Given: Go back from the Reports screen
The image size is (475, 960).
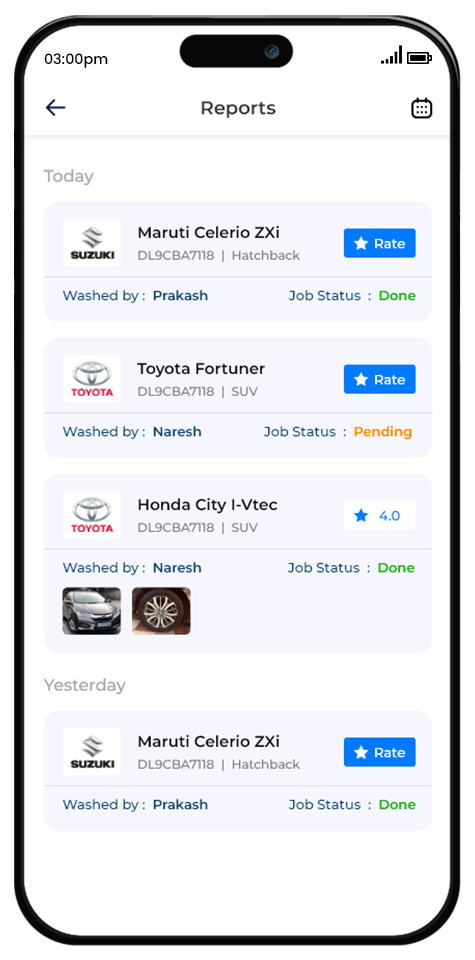Looking at the screenshot, I should point(55,108).
